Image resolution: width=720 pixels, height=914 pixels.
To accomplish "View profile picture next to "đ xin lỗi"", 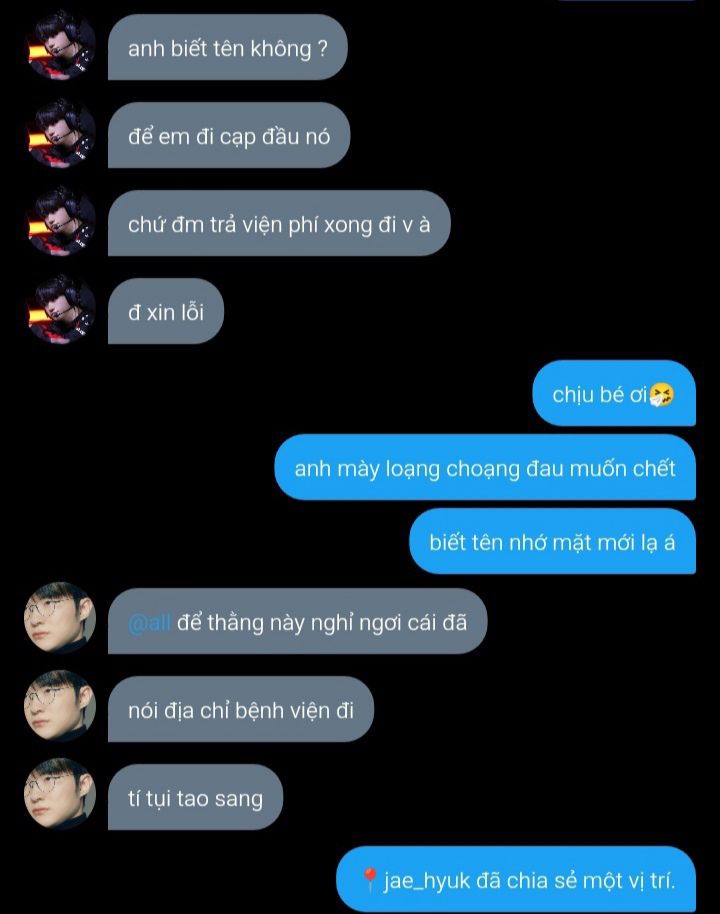I will [x=60, y=311].
